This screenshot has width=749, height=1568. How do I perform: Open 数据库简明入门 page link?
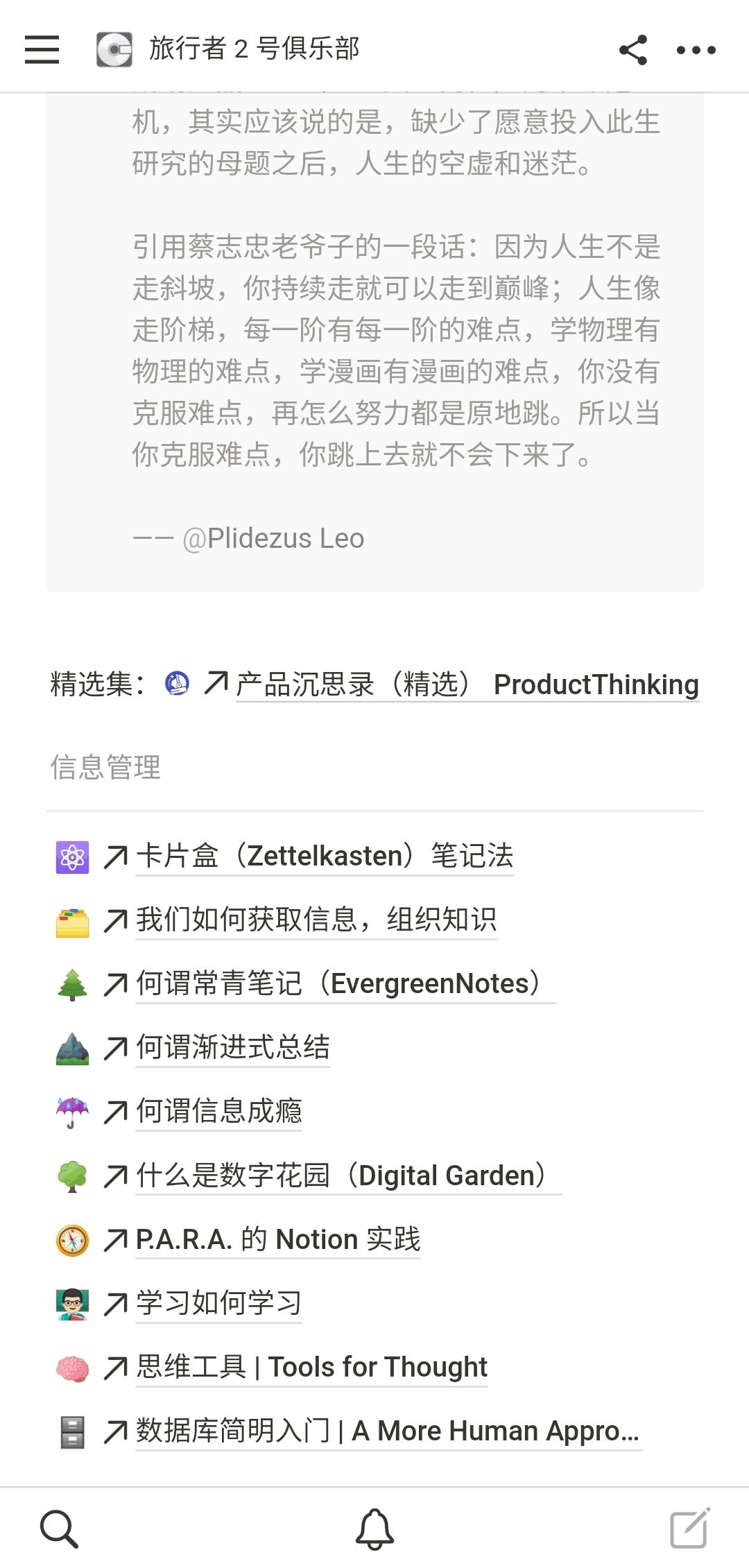coord(388,1431)
